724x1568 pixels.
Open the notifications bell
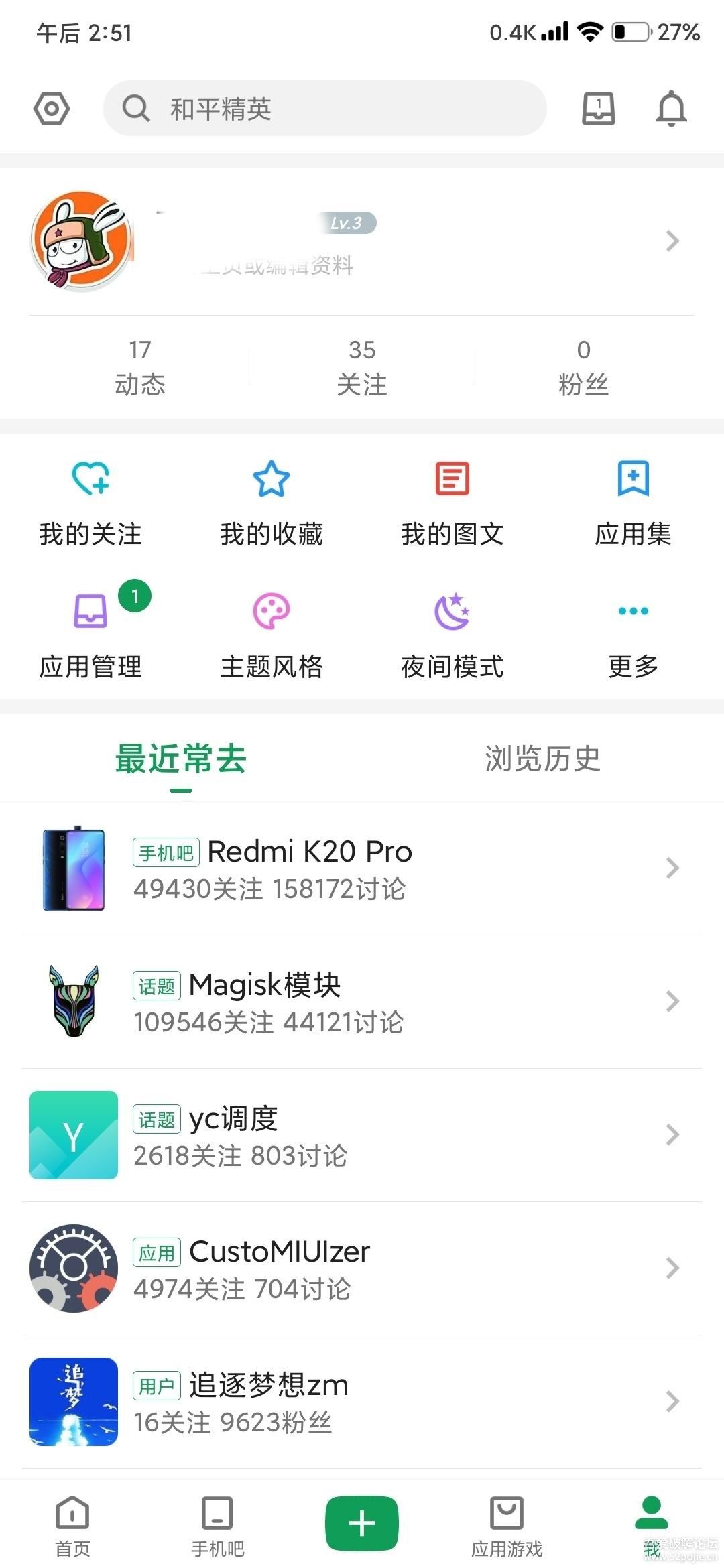click(671, 109)
